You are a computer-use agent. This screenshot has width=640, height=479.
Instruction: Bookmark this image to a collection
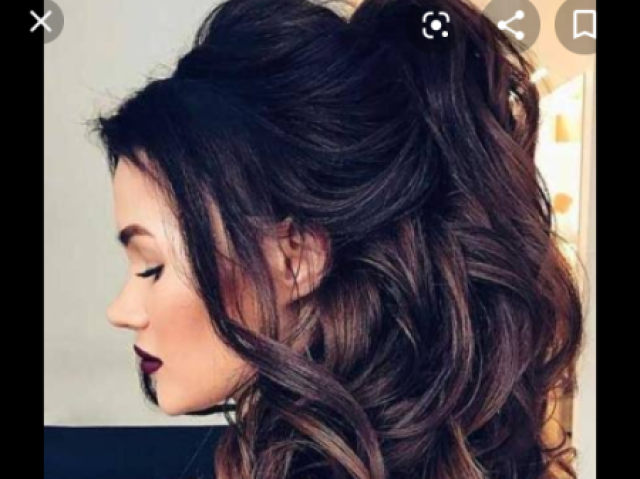click(584, 25)
